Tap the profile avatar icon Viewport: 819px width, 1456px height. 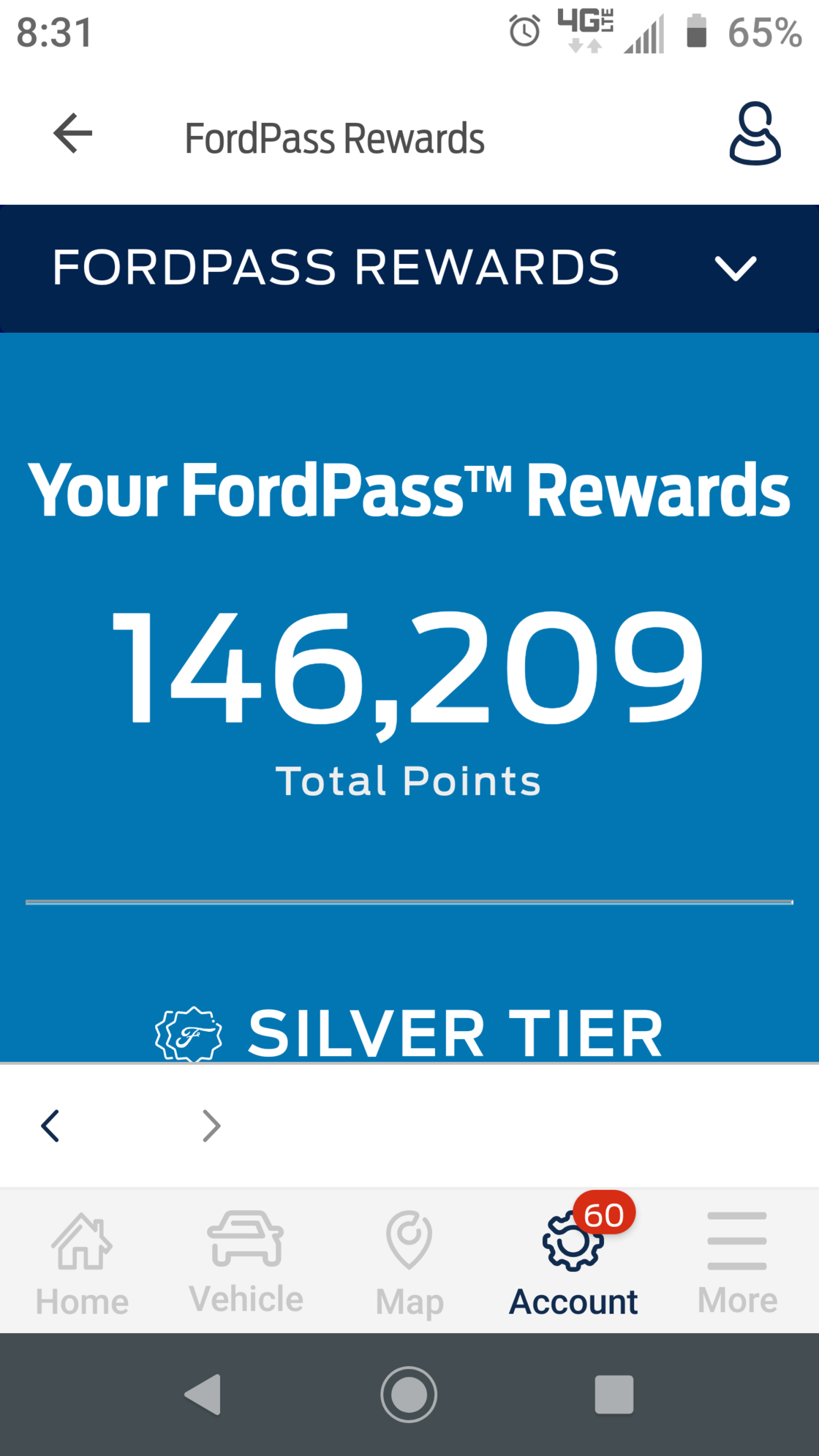(756, 135)
